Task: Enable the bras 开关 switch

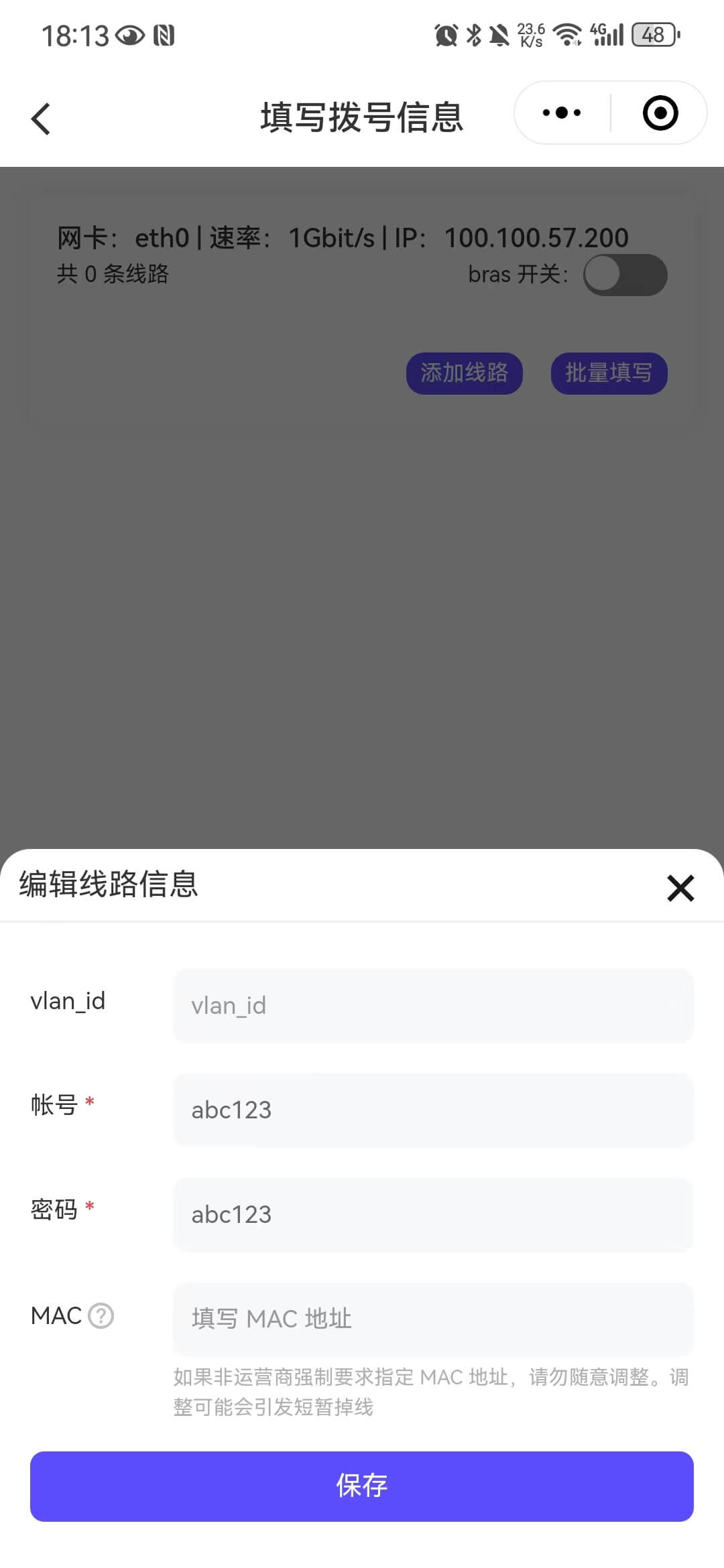Action: (625, 275)
